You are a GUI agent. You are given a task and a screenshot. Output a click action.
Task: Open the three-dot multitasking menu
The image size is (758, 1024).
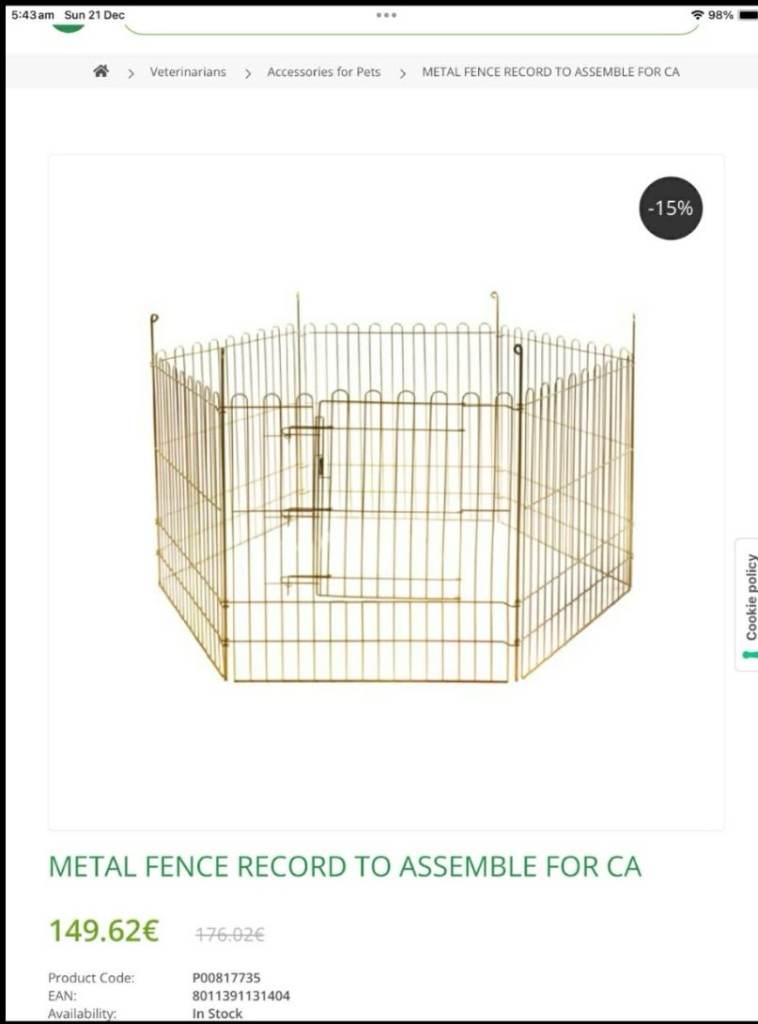click(x=386, y=15)
